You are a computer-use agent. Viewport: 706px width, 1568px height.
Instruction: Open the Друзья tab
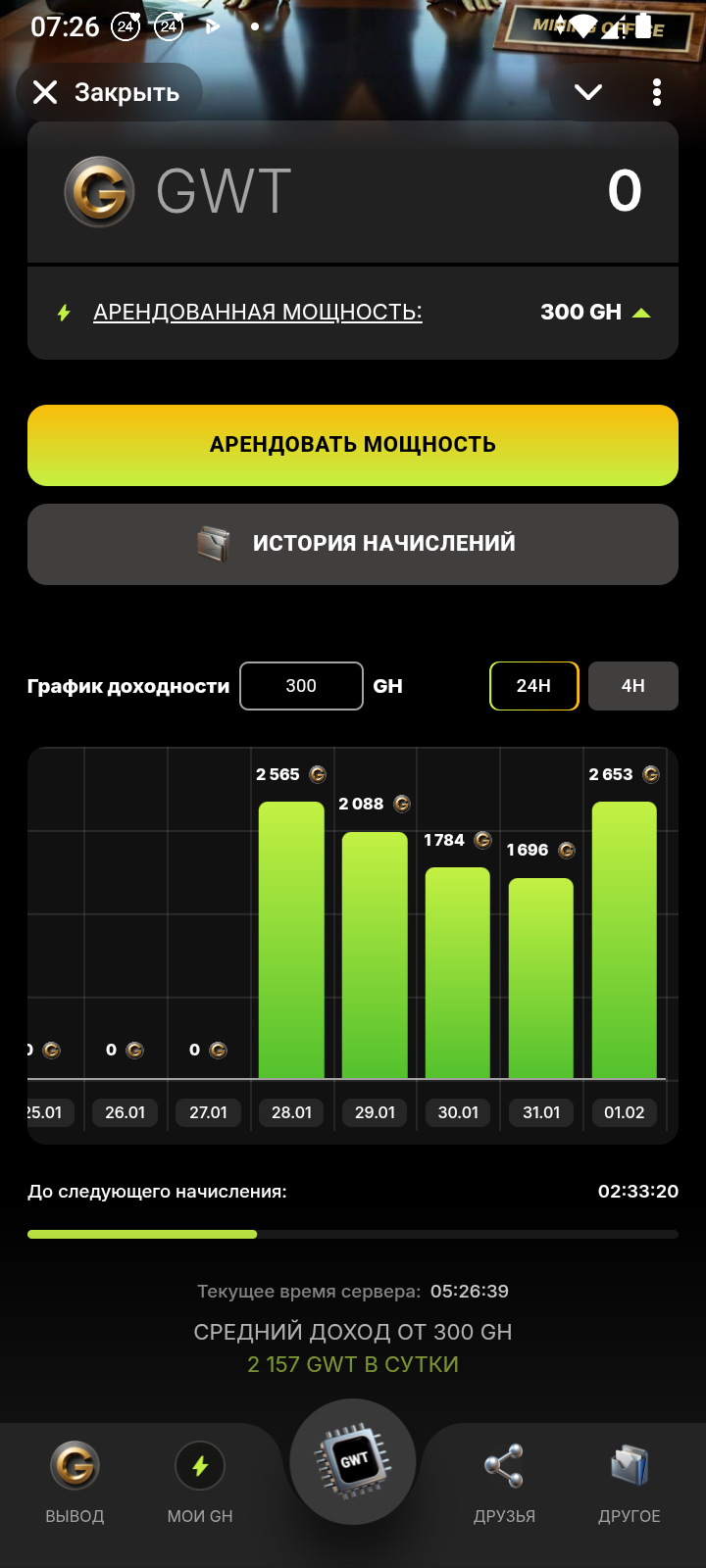point(504,1483)
